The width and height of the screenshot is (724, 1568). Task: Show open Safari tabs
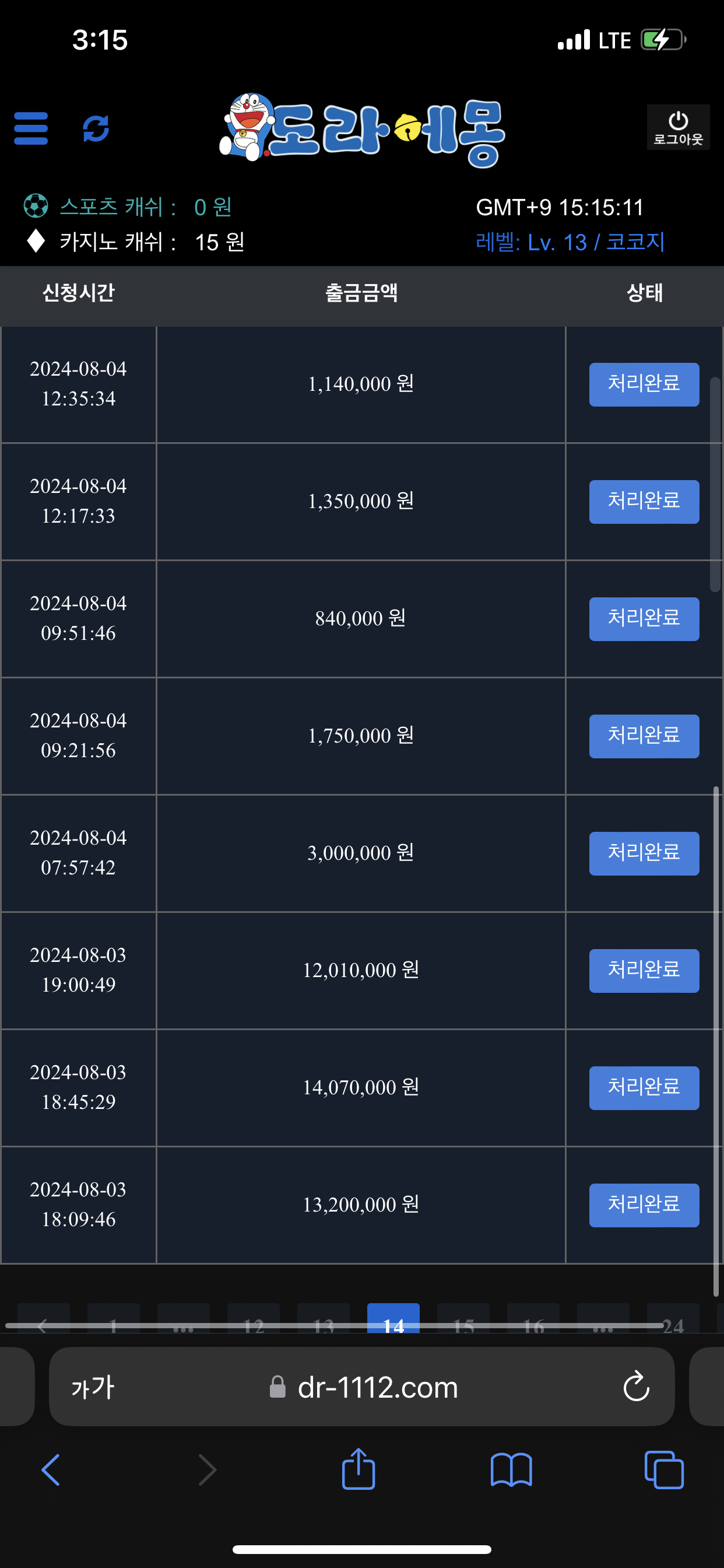(x=664, y=1470)
